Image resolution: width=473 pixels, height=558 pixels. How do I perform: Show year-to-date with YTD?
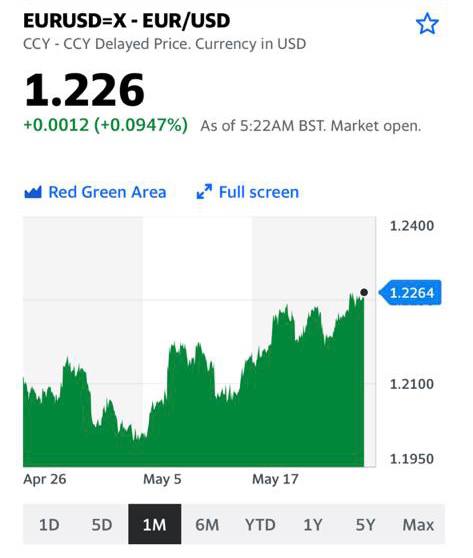[260, 525]
